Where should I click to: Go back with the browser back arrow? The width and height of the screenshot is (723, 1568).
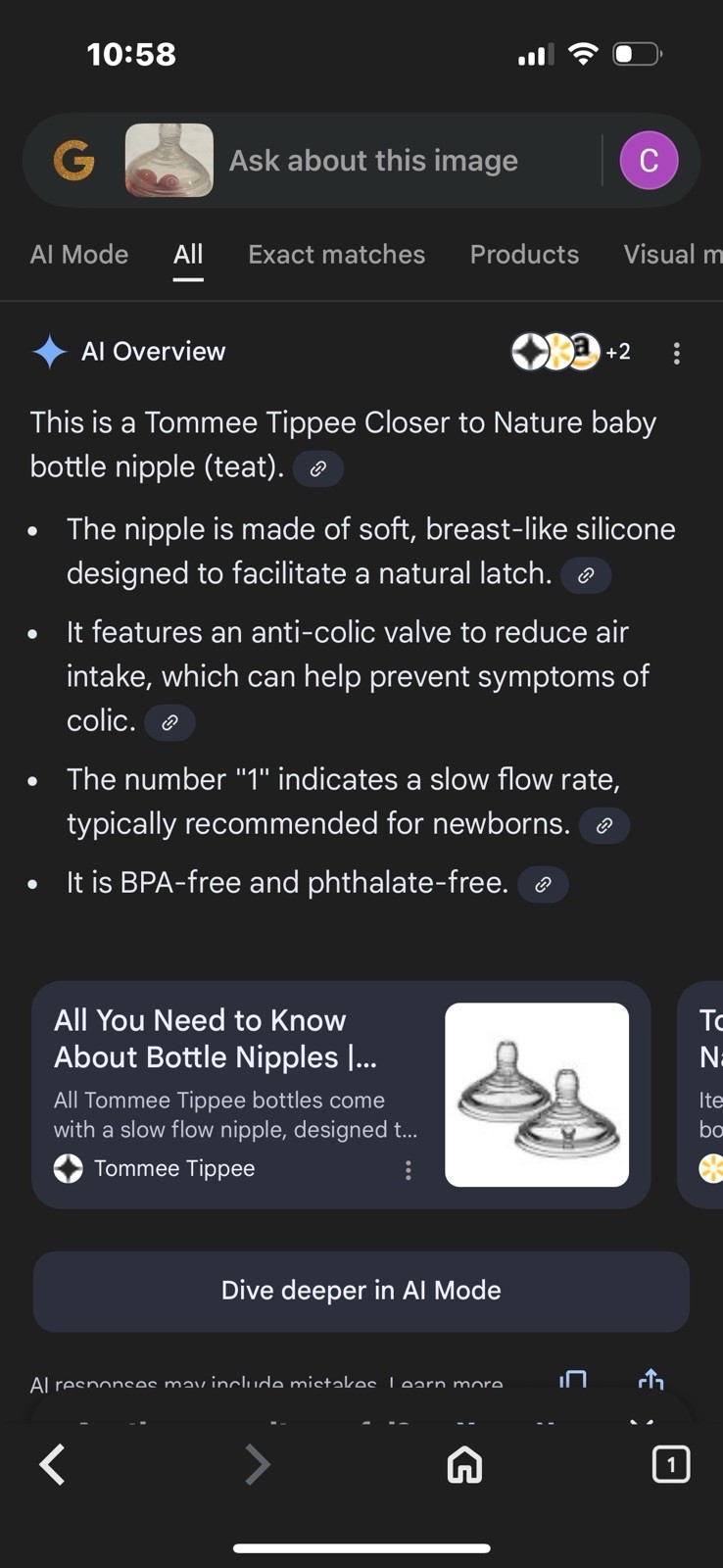[52, 1465]
